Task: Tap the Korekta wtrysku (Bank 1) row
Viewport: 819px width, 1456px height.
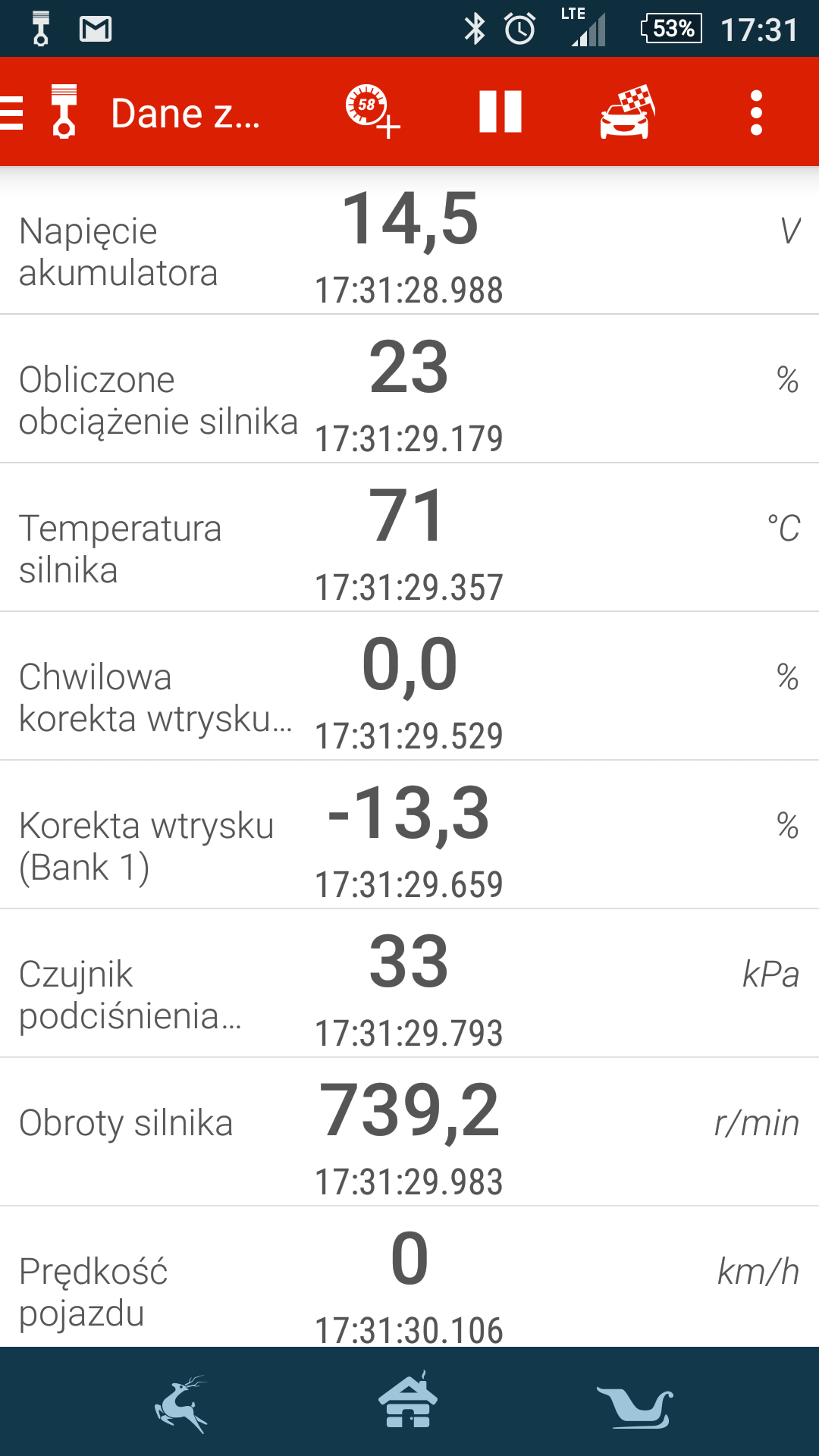Action: (x=409, y=835)
